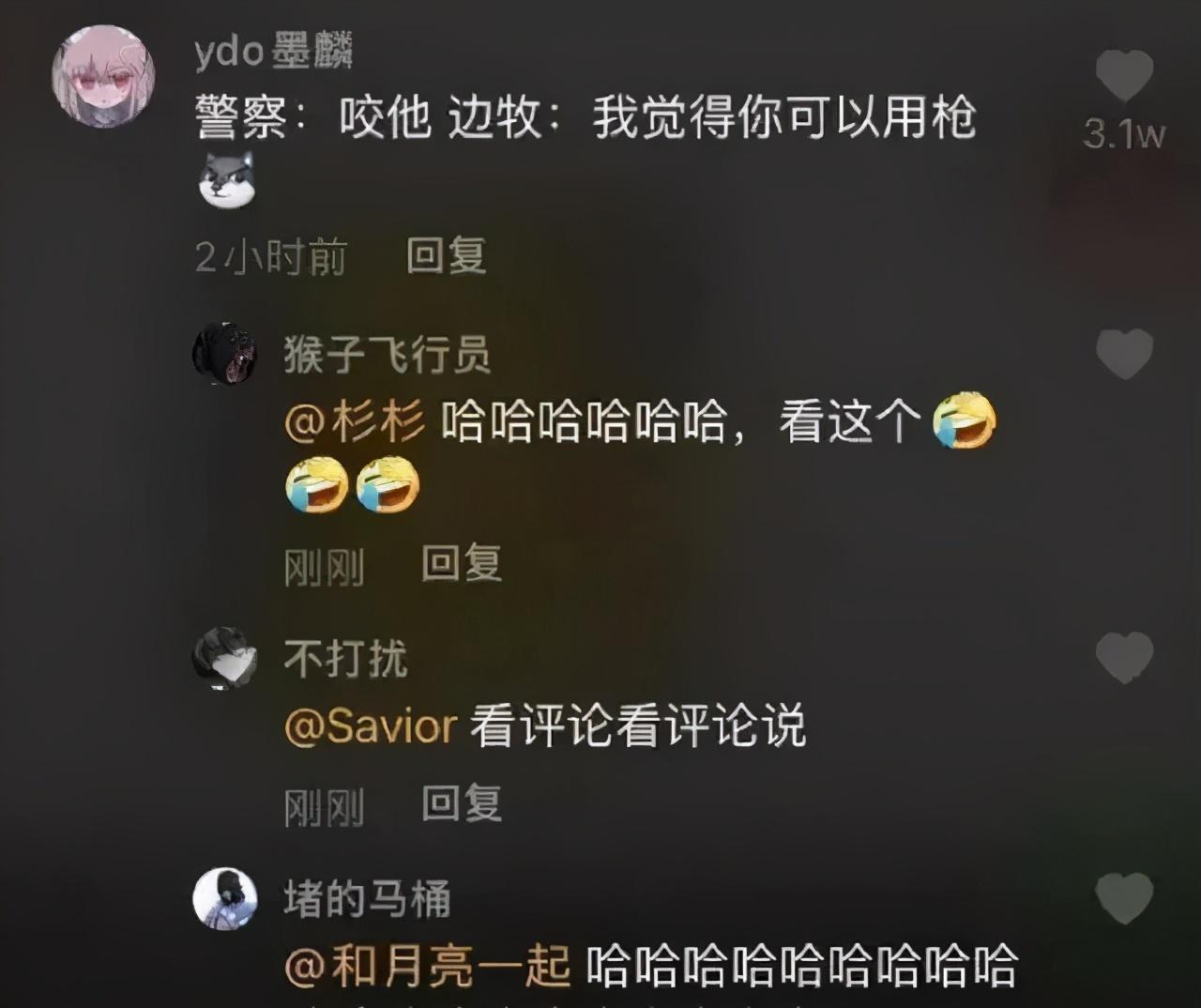View 不打扰's profile avatar

[225, 658]
